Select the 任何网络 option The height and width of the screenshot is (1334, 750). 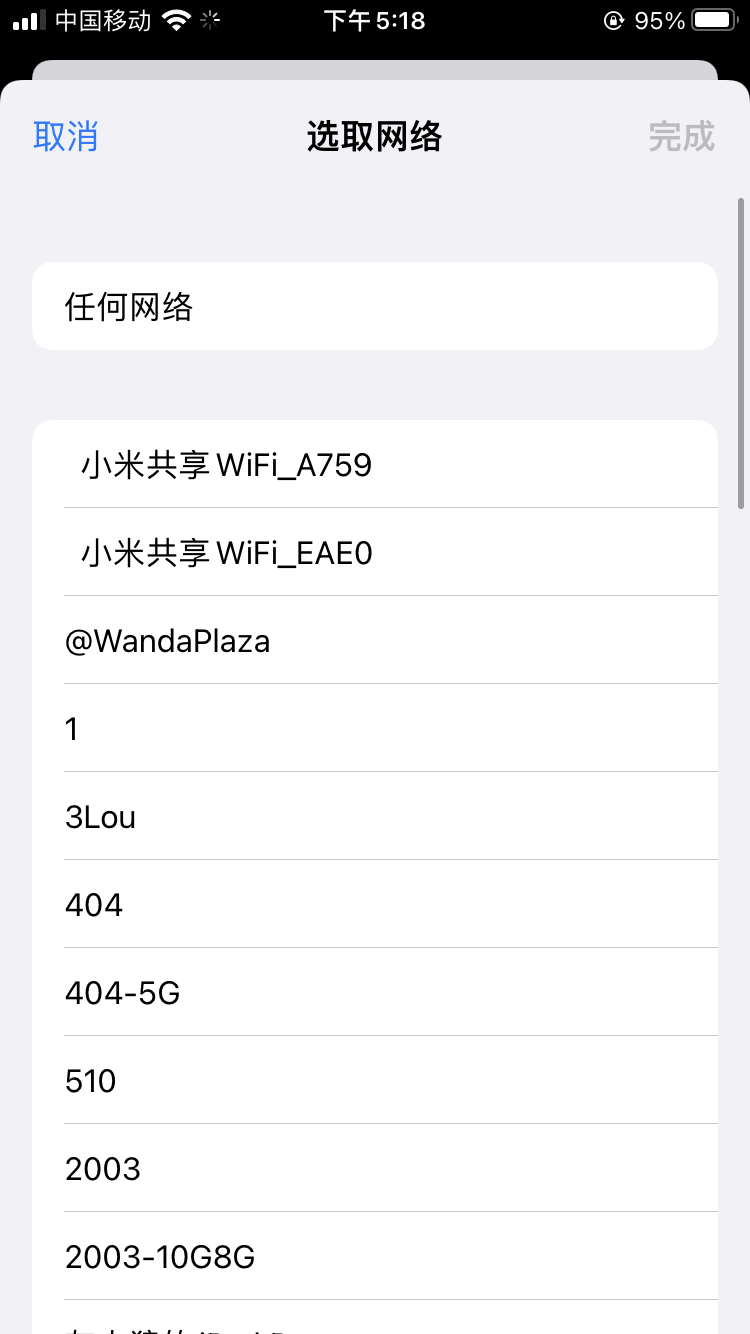(x=375, y=306)
